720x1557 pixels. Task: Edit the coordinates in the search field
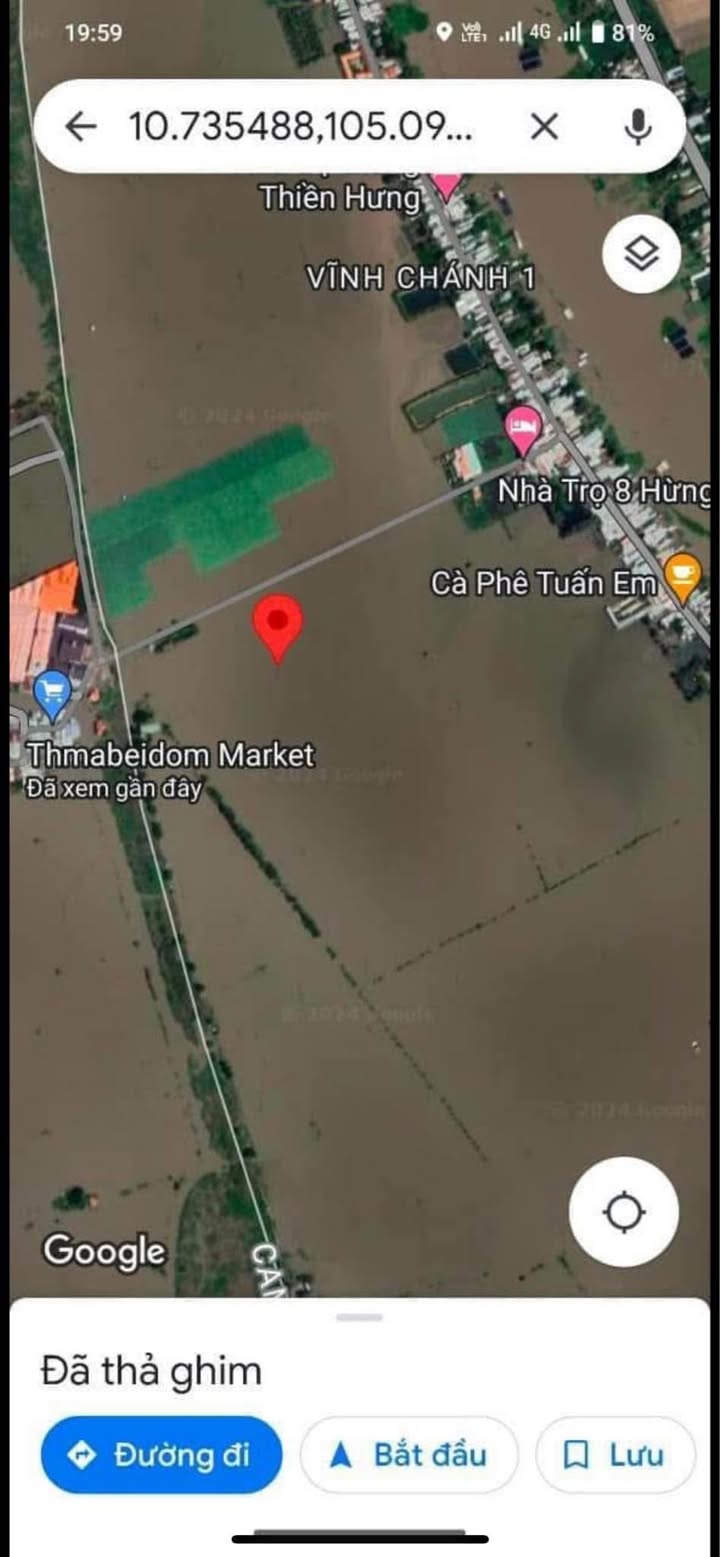(300, 126)
